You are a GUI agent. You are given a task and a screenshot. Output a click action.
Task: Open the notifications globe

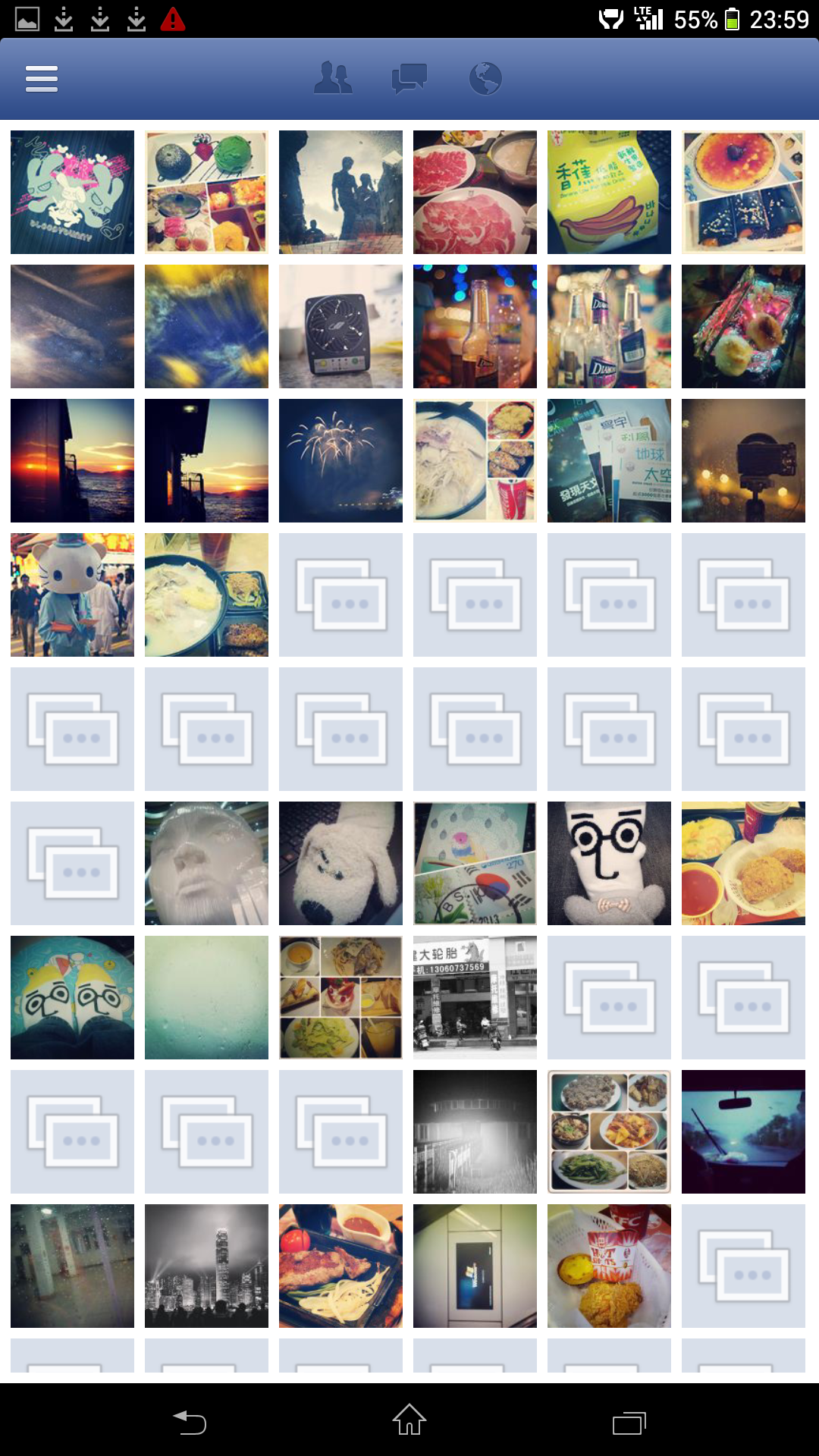485,78
